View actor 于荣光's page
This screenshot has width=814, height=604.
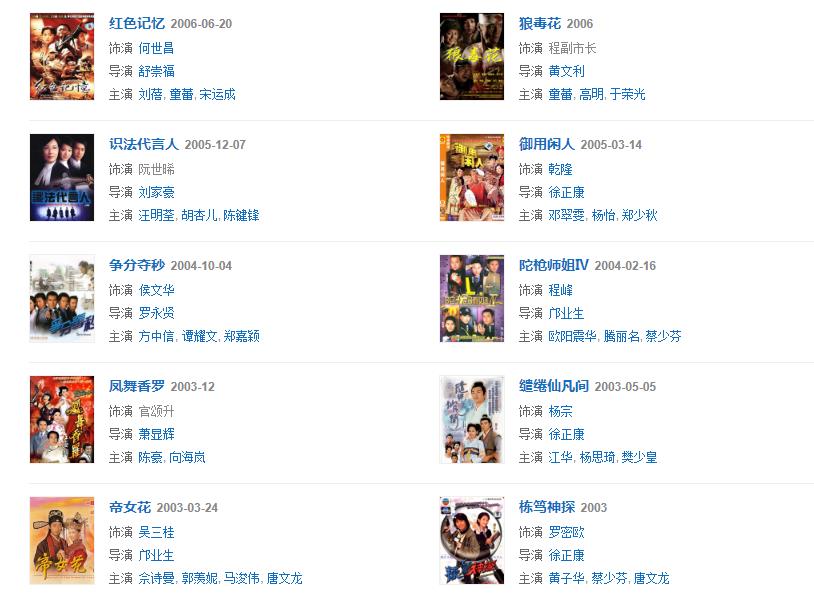[x=627, y=95]
